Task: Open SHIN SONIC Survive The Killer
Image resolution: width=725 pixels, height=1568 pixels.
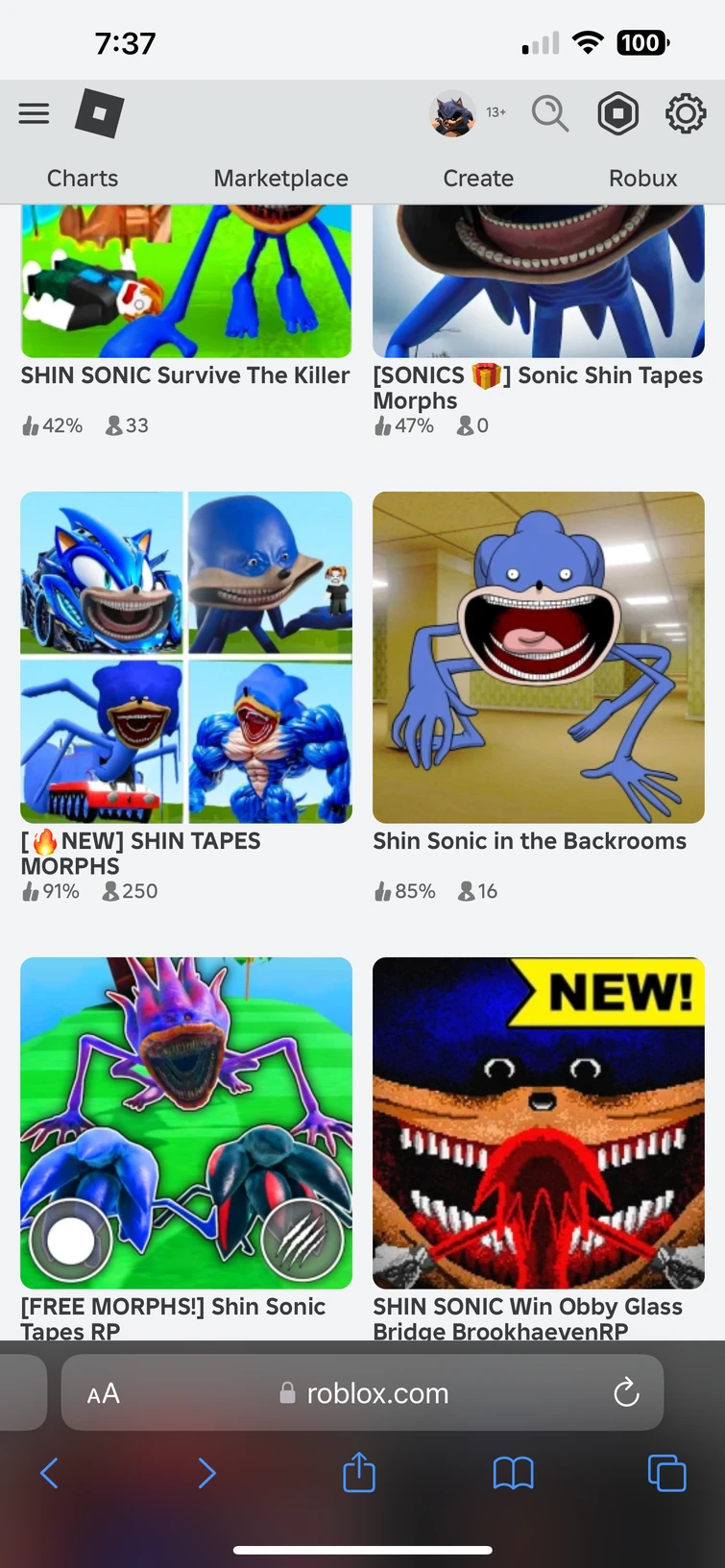Action: (186, 278)
